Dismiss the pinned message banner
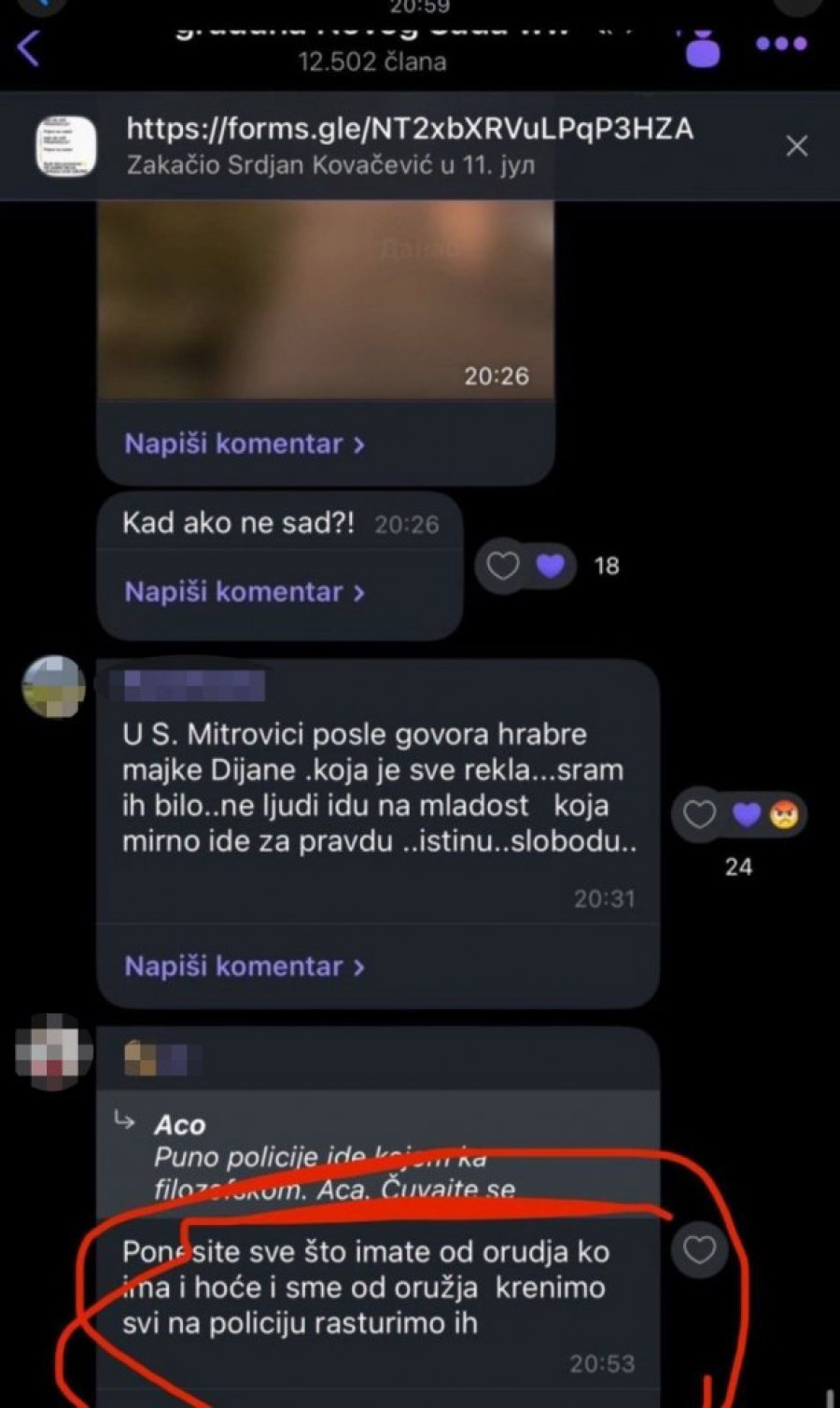The height and width of the screenshot is (1408, 840). 796,146
